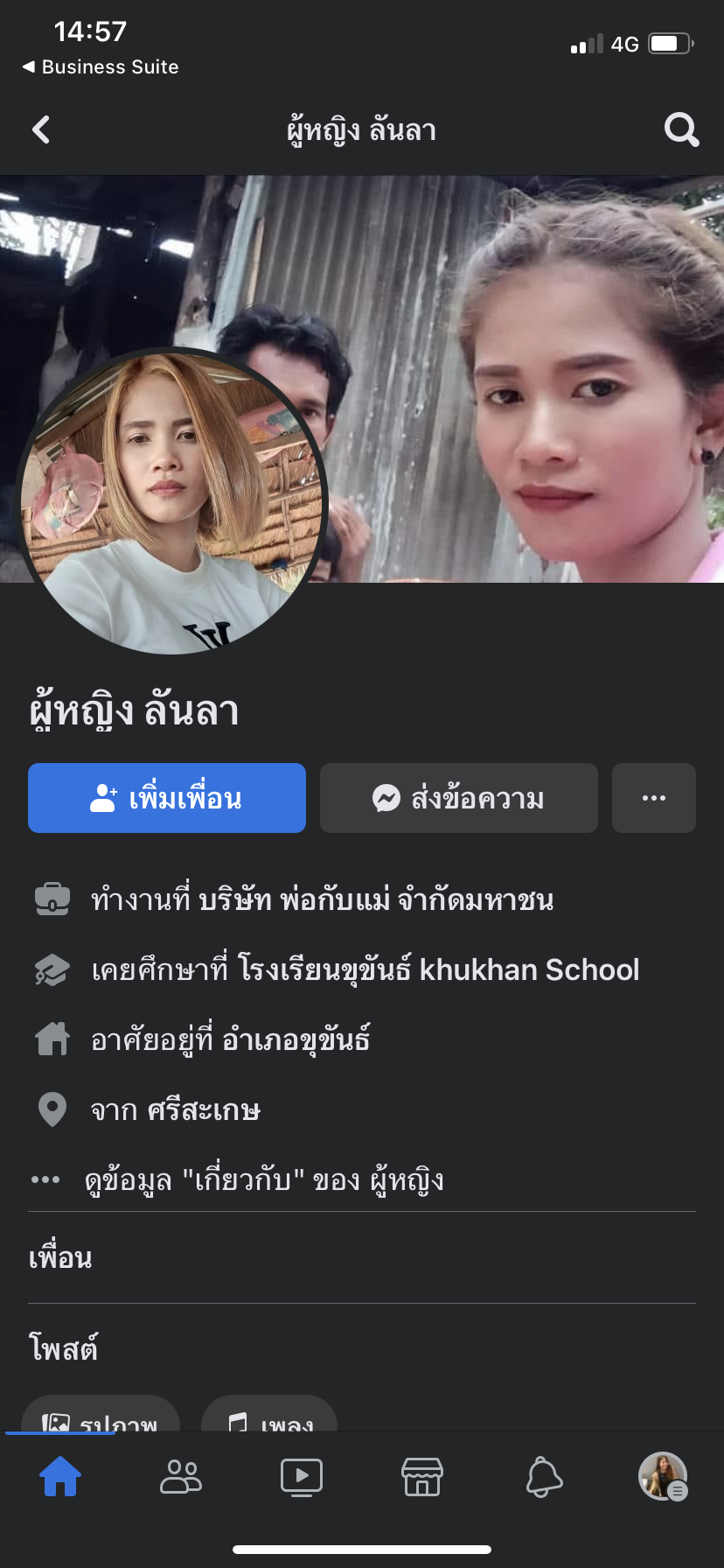Open โรงเรียนขุขันธ์ khukhan School page
Viewport: 724px width, 1568px height.
click(x=438, y=969)
